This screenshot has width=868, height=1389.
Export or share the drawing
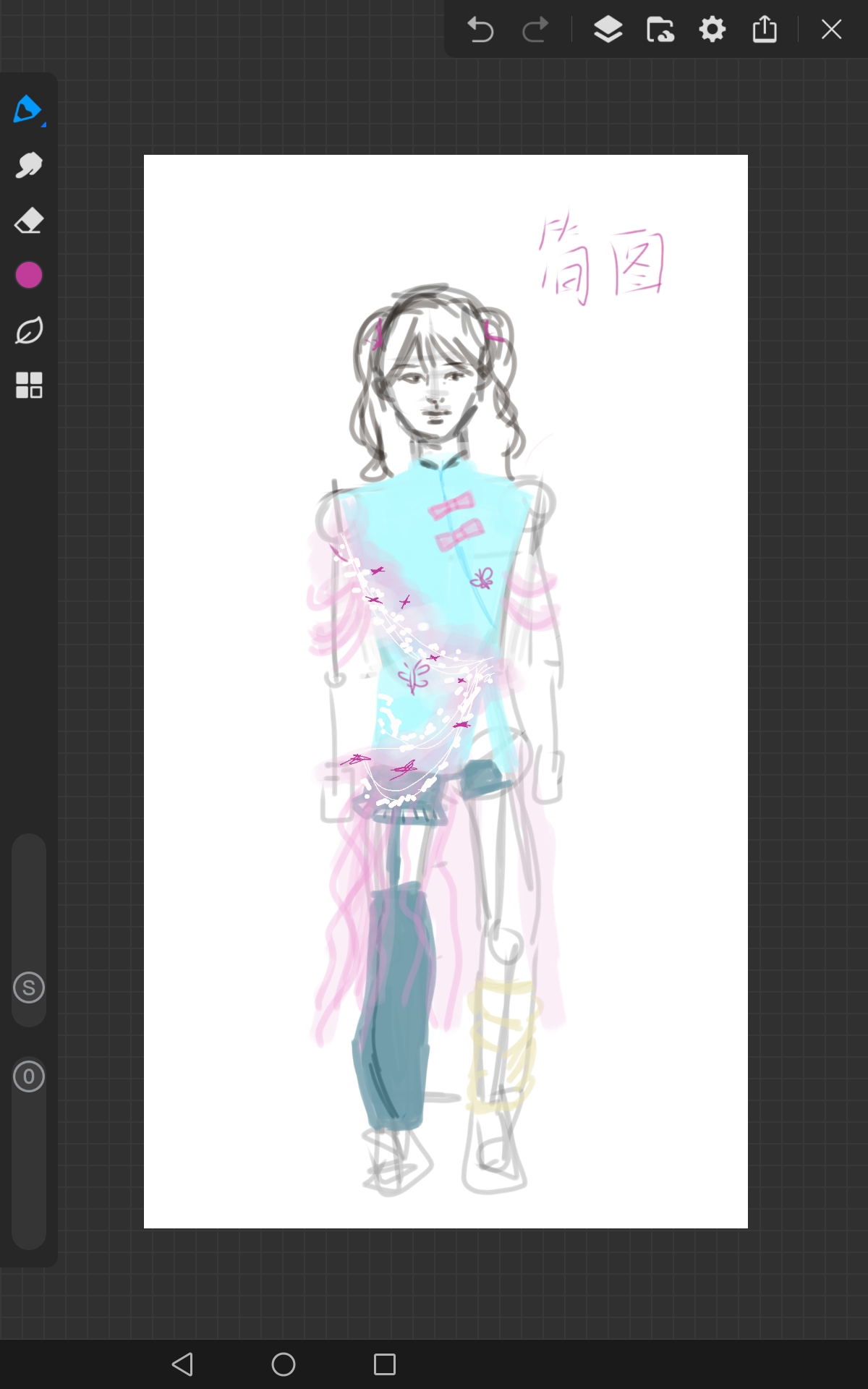765,30
